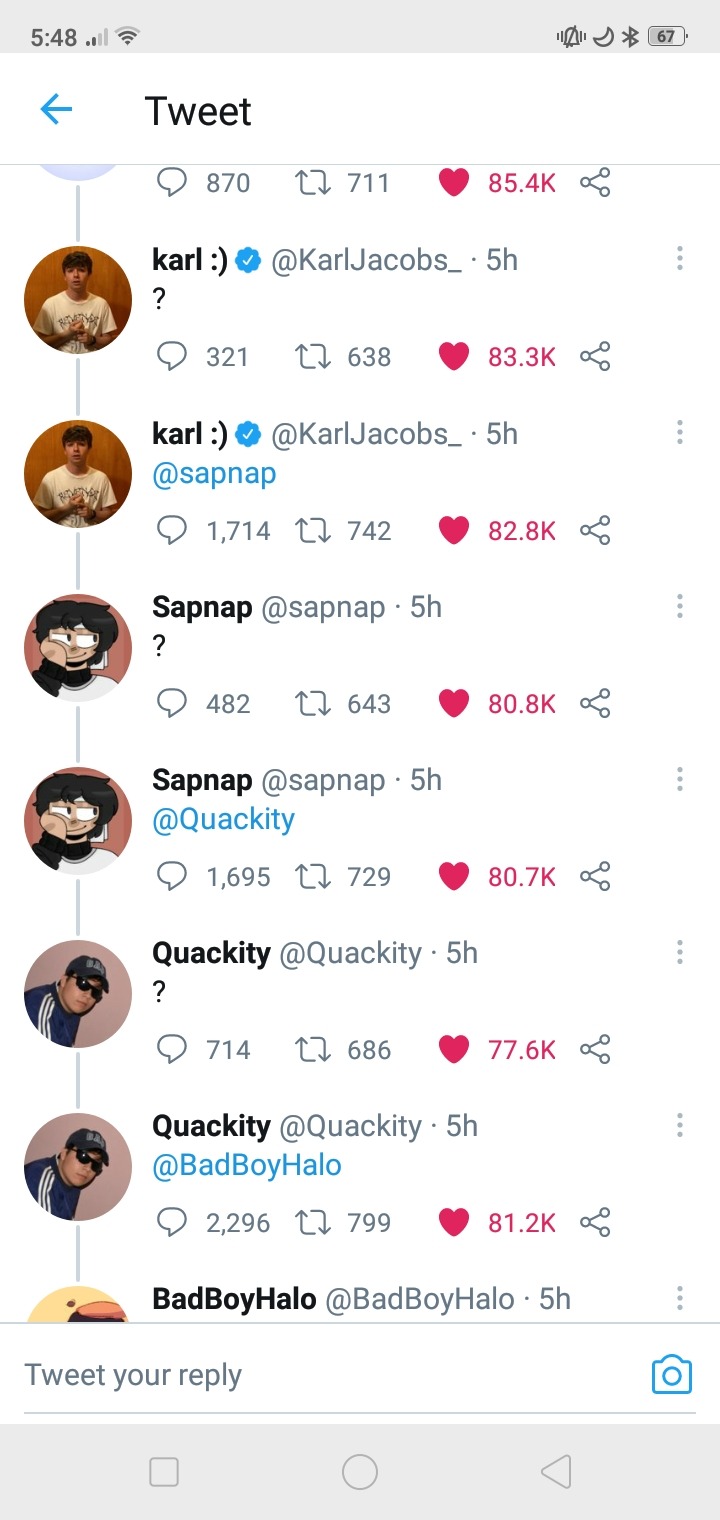Screen dimensions: 720x1520
Task: Open the @Quackity mention in Sapnap's tweet
Action: click(223, 819)
